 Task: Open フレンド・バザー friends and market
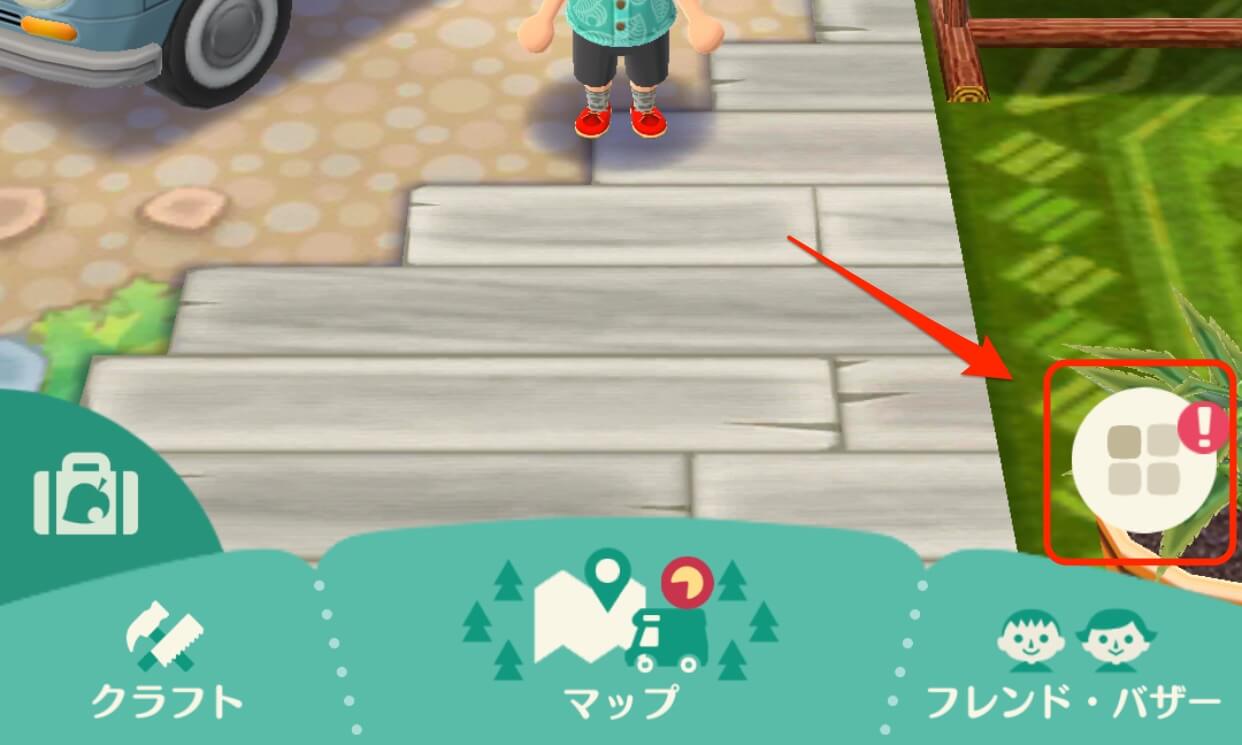[x=1072, y=660]
